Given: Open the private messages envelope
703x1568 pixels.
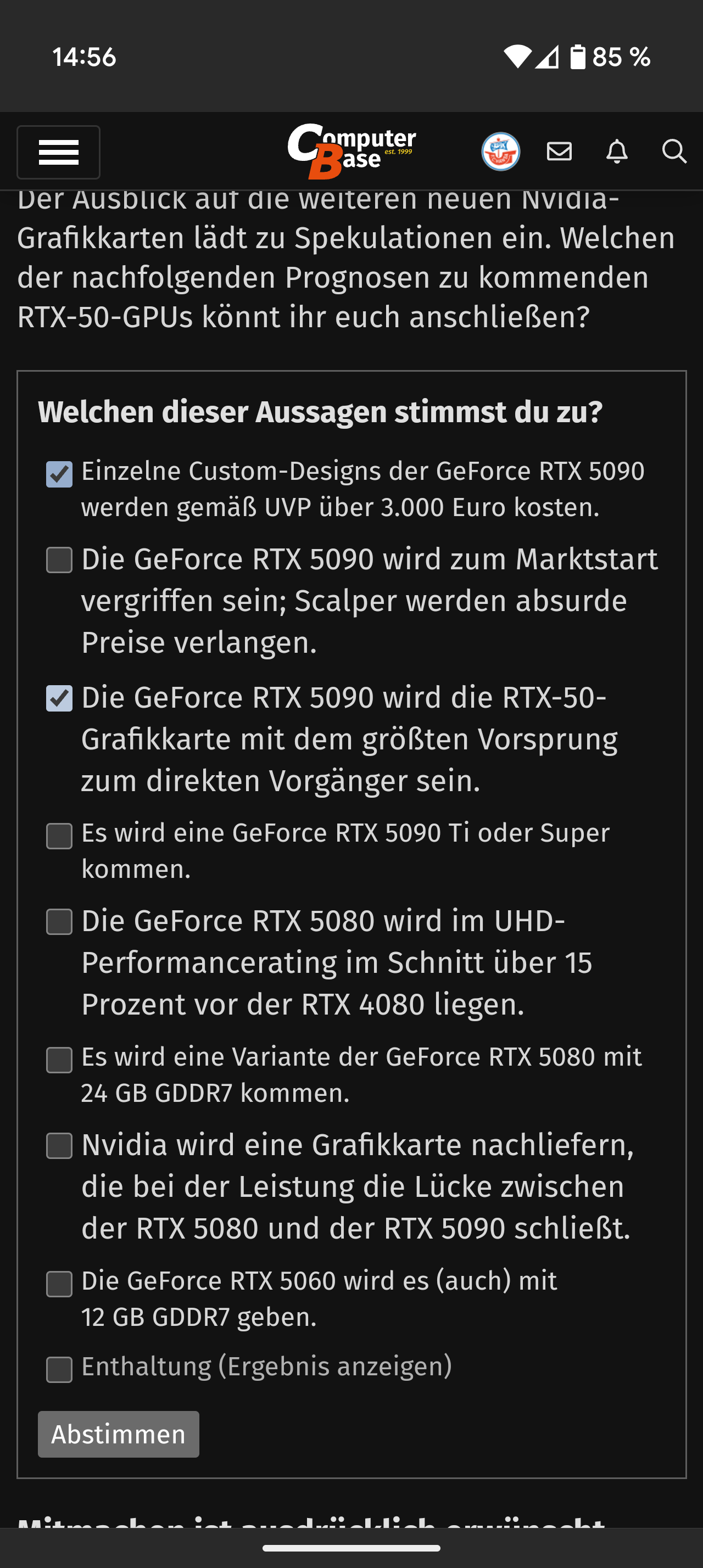Looking at the screenshot, I should (x=559, y=151).
